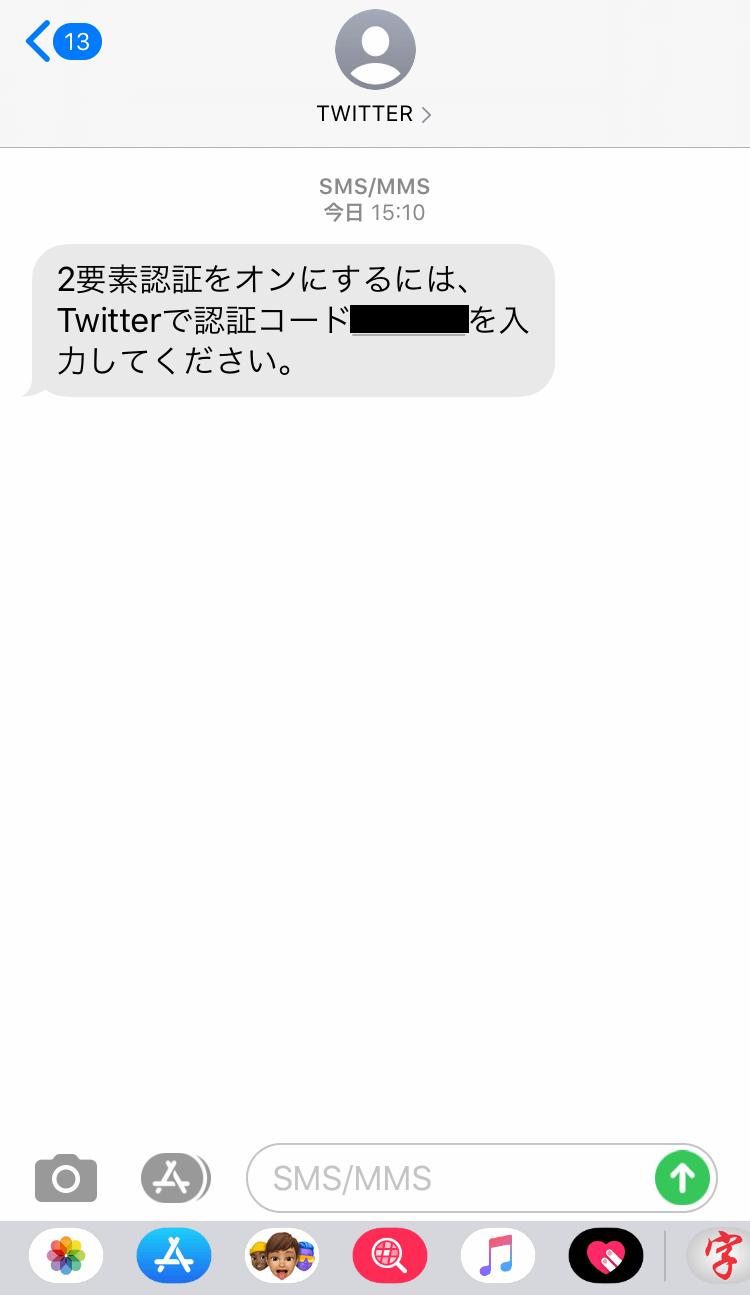Send the message with the green arrow
This screenshot has width=750, height=1295.
pos(682,1178)
